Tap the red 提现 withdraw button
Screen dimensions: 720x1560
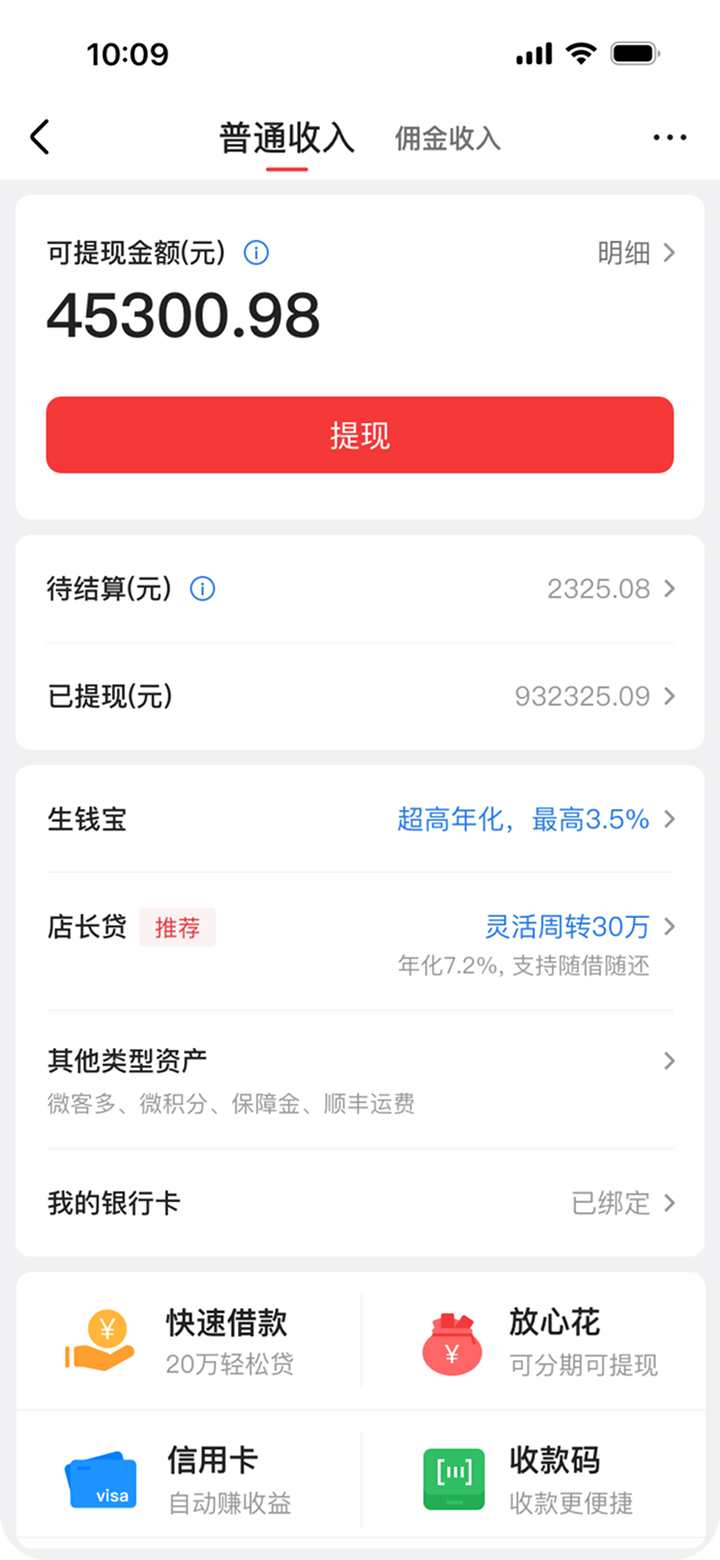point(359,435)
